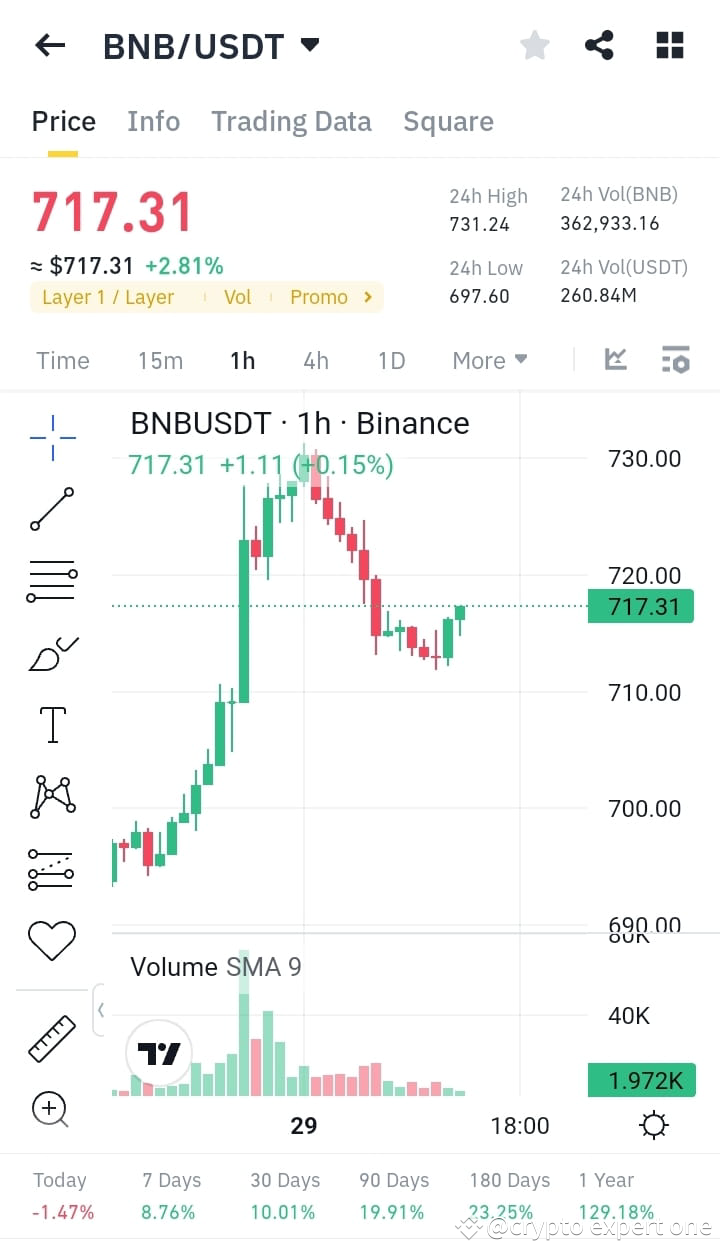Screen dimensions: 720x1249
Task: Switch to the Trading Data tab
Action: click(x=291, y=121)
